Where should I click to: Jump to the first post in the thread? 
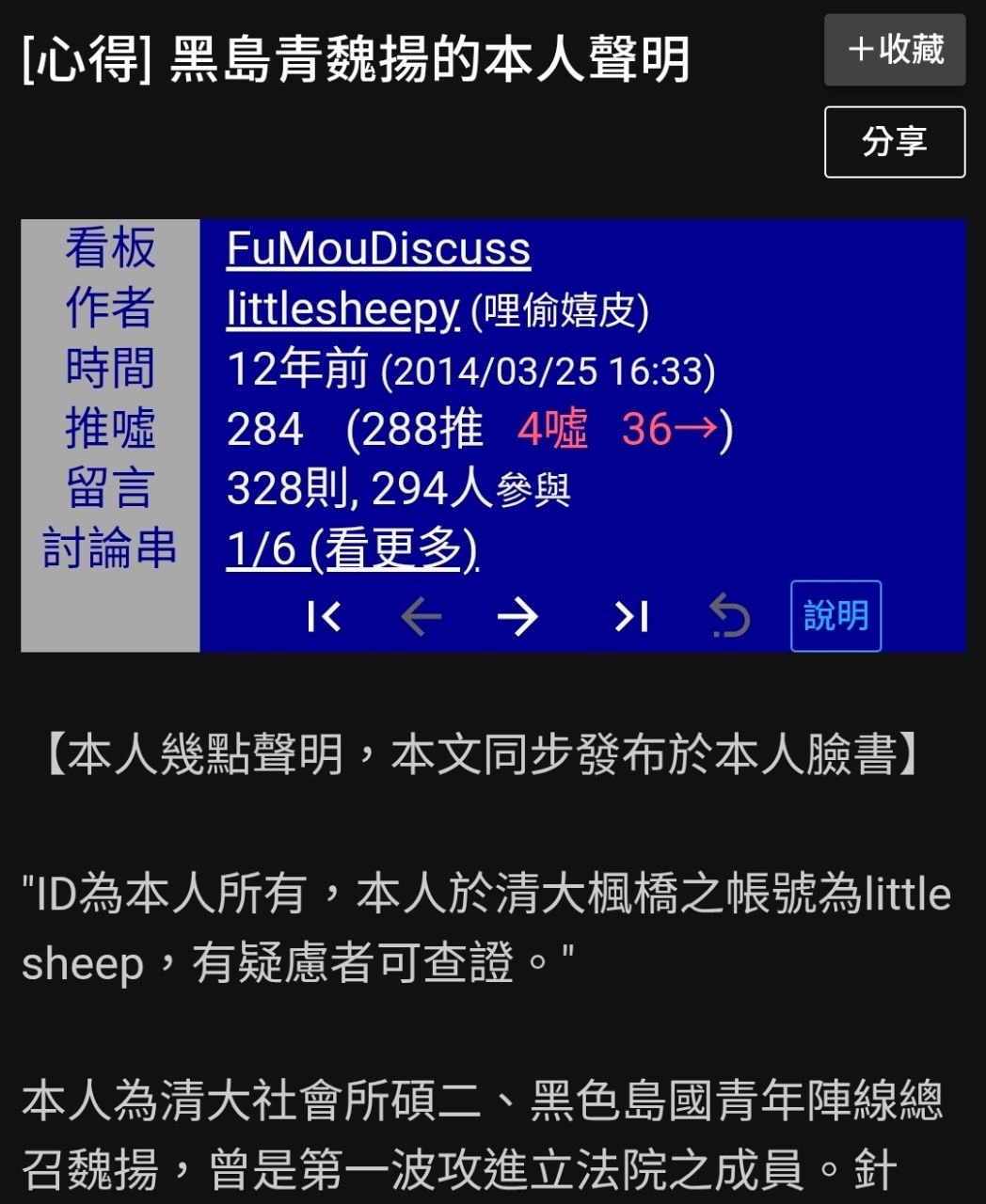(324, 617)
